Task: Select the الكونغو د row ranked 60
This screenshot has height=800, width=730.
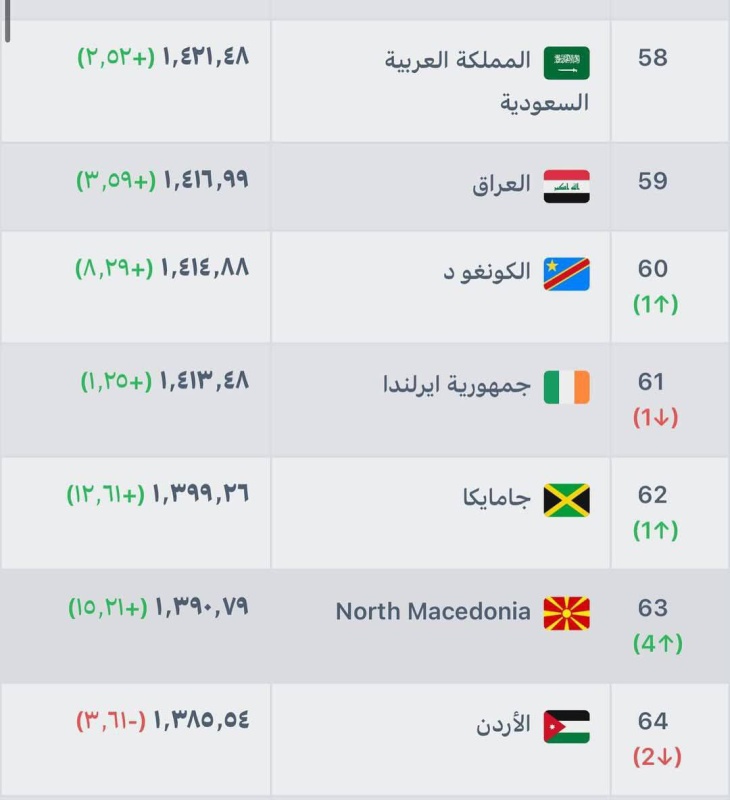Action: point(365,287)
